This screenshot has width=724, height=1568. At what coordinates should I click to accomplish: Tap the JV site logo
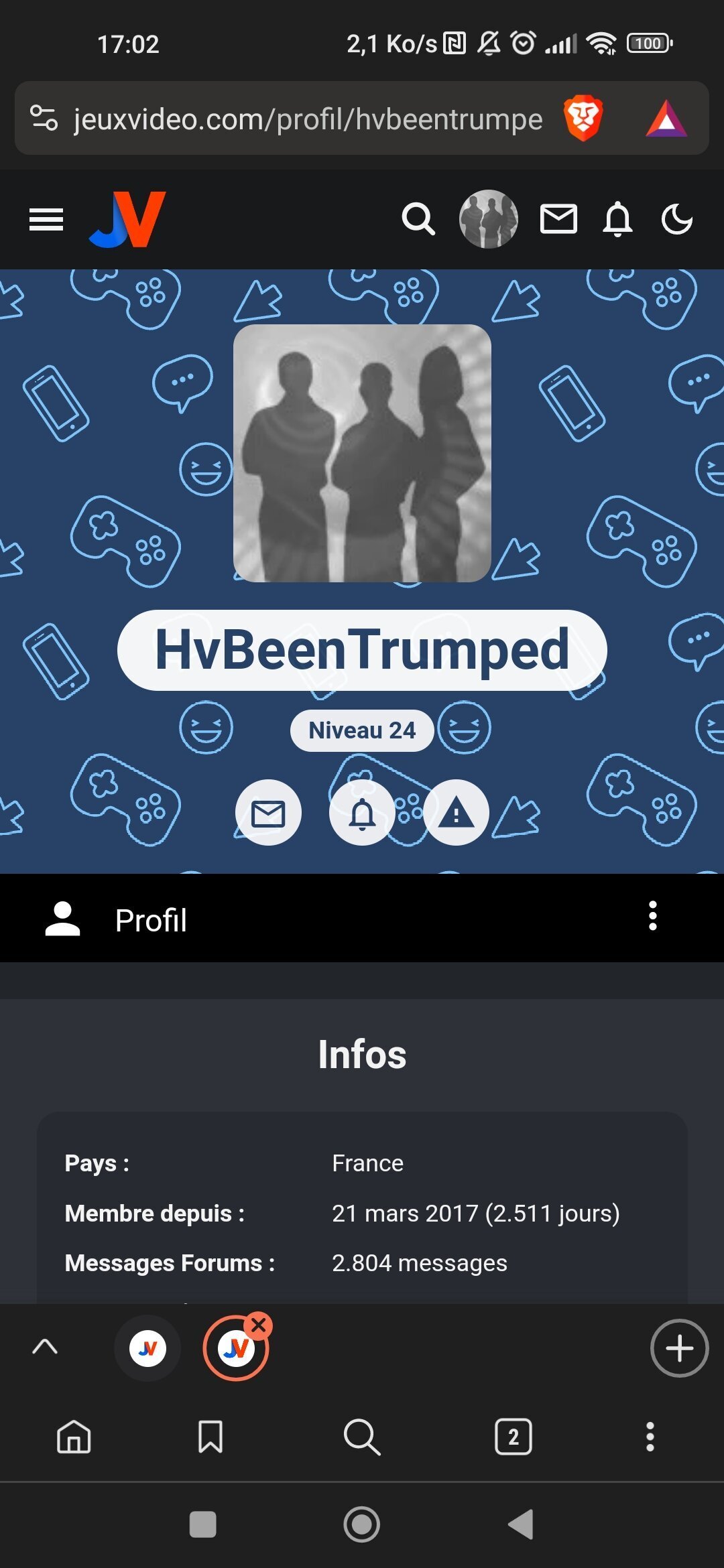point(127,219)
